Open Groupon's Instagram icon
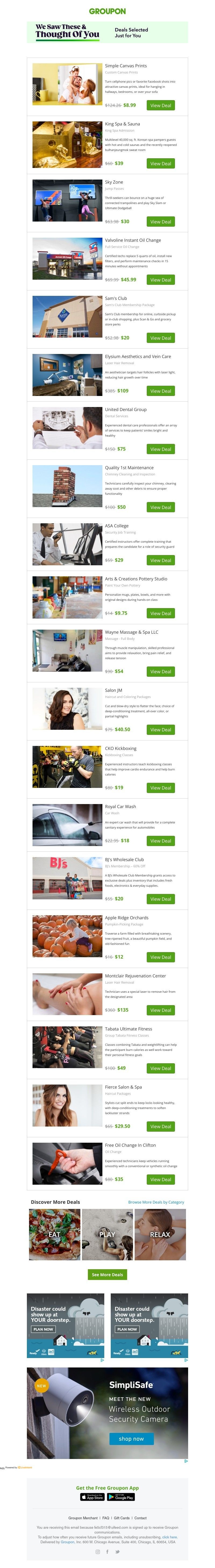The image size is (215, 1568). click(97, 1552)
